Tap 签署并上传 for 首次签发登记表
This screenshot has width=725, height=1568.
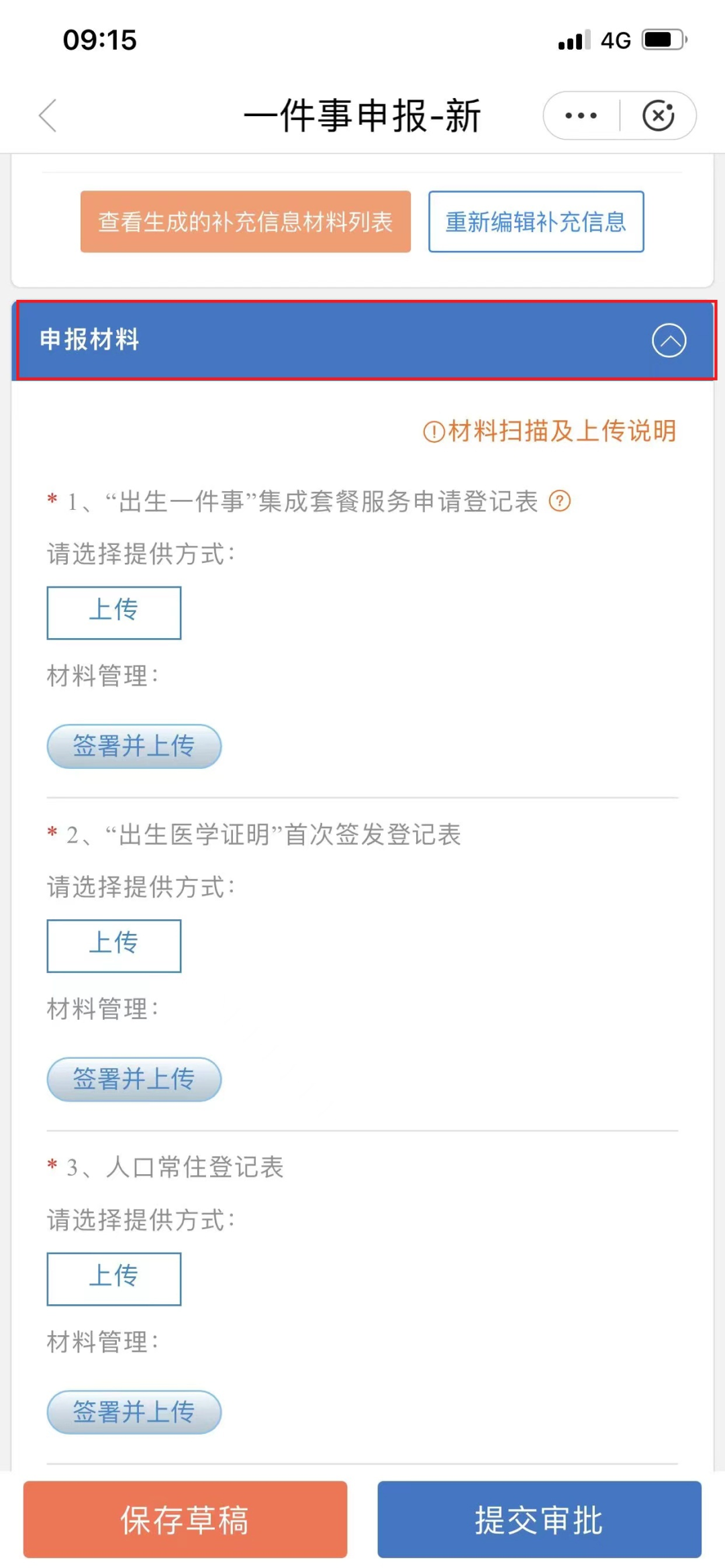pos(134,1079)
